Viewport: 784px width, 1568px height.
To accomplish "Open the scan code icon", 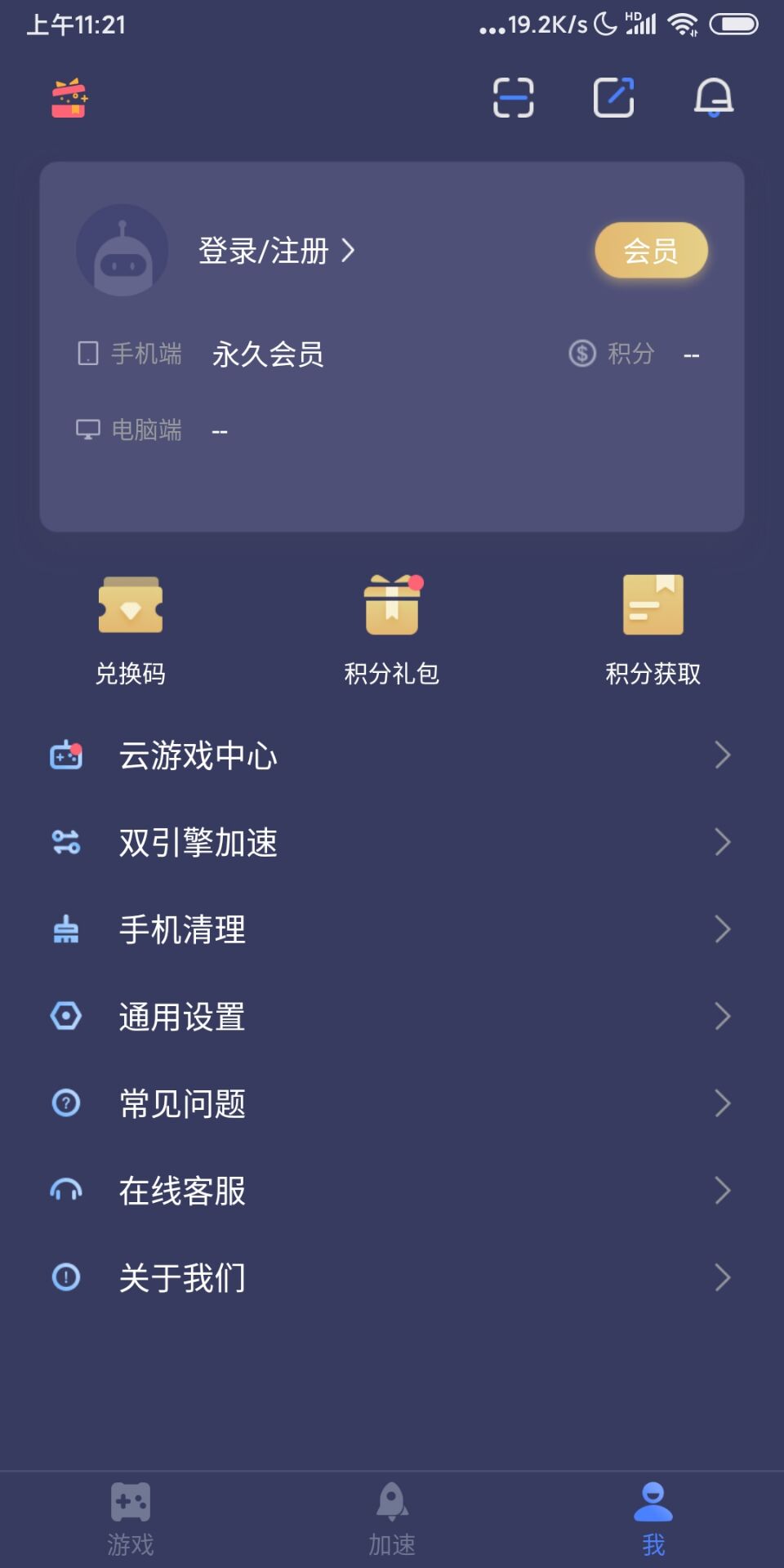I will (513, 98).
